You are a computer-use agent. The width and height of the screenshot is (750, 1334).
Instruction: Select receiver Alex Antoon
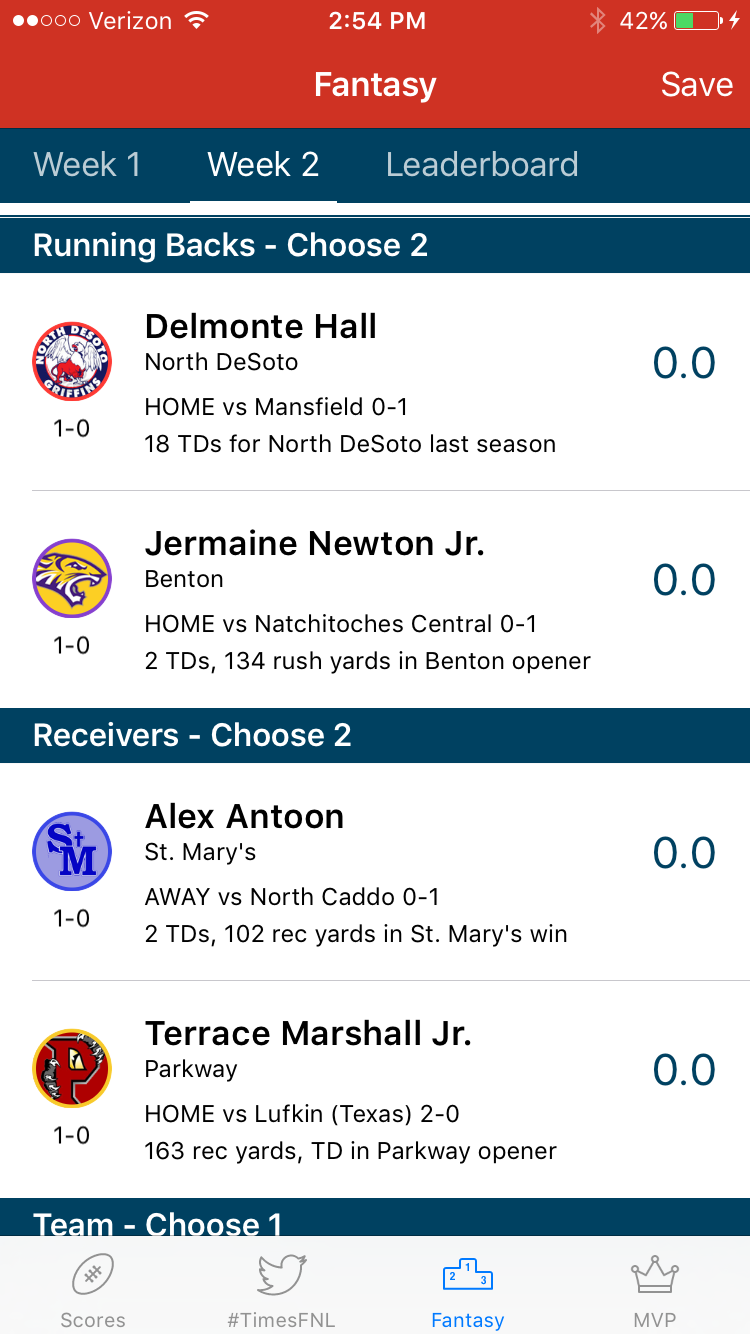(x=375, y=872)
